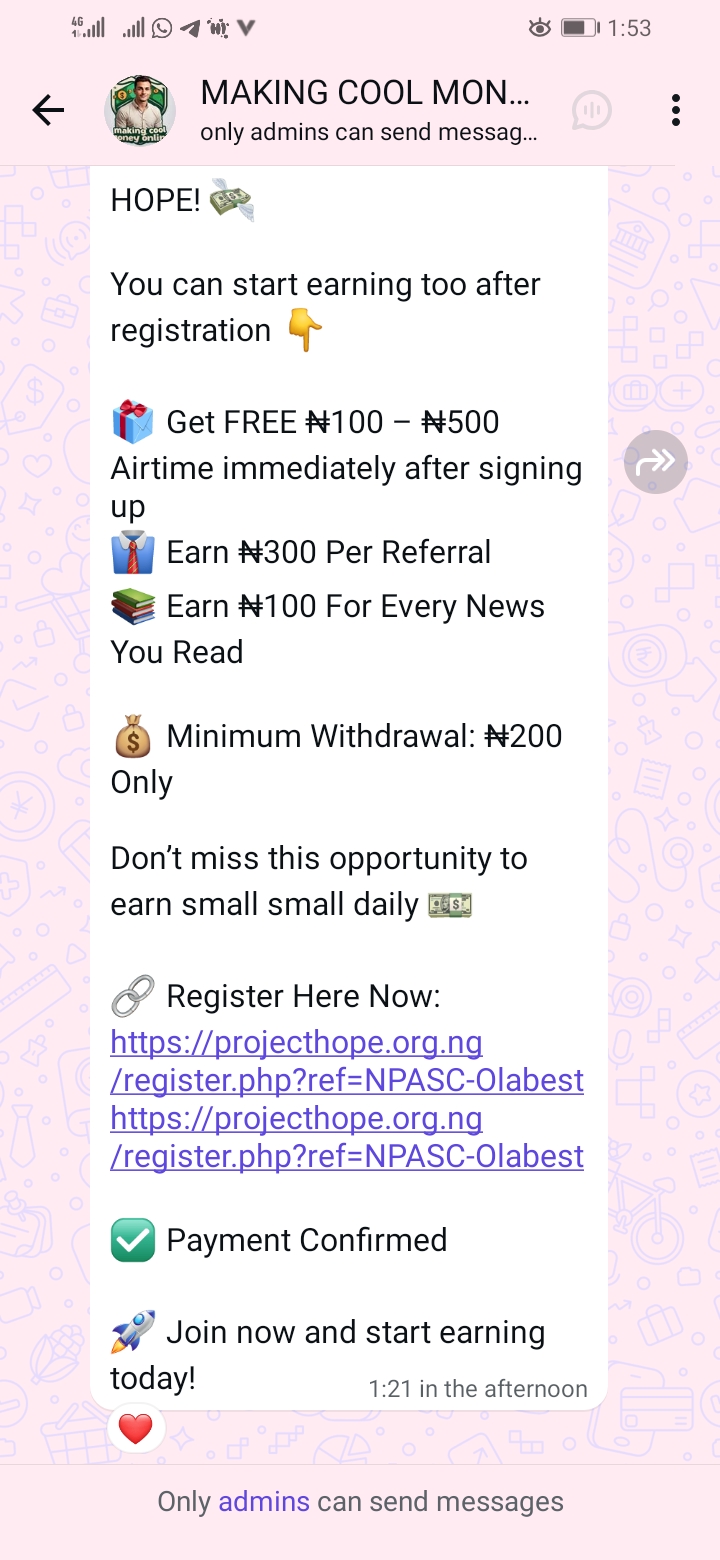Forward this message with the arrow button
720x1560 pixels.
pyautogui.click(x=655, y=462)
